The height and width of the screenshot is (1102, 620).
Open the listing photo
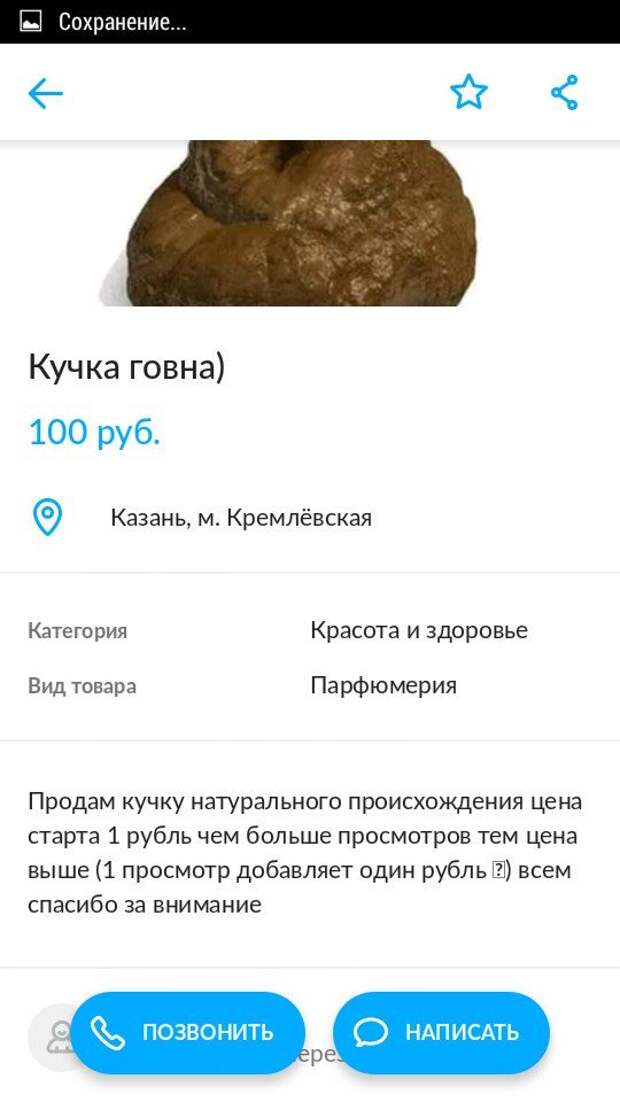300,225
